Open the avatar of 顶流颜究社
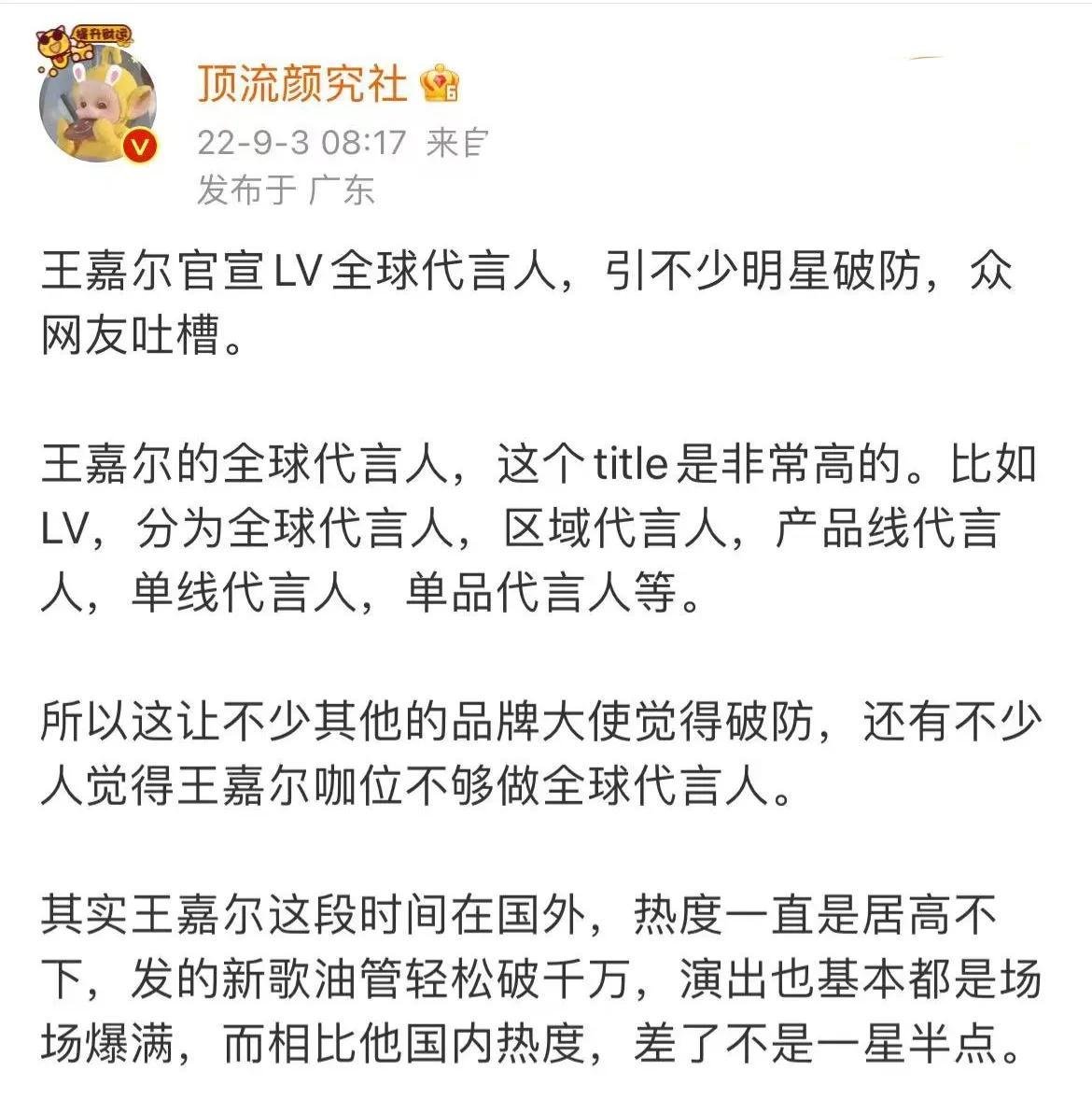The width and height of the screenshot is (1092, 1099). (x=95, y=105)
